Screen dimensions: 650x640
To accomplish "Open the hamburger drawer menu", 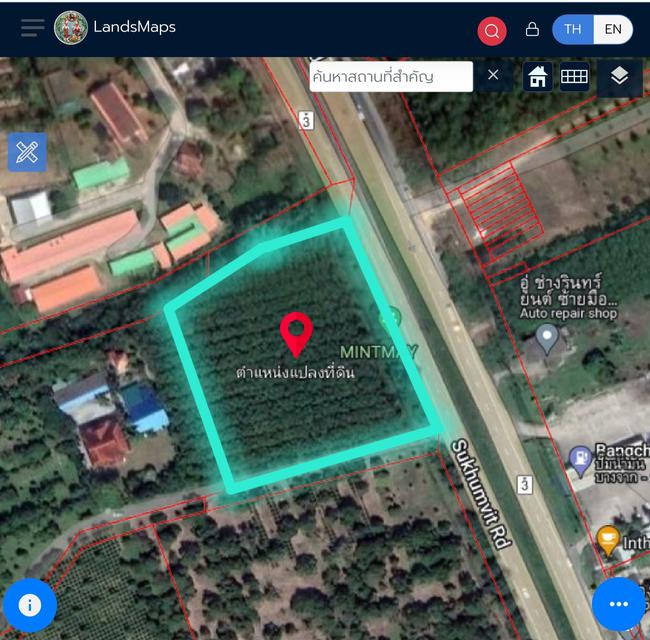I will [32, 28].
